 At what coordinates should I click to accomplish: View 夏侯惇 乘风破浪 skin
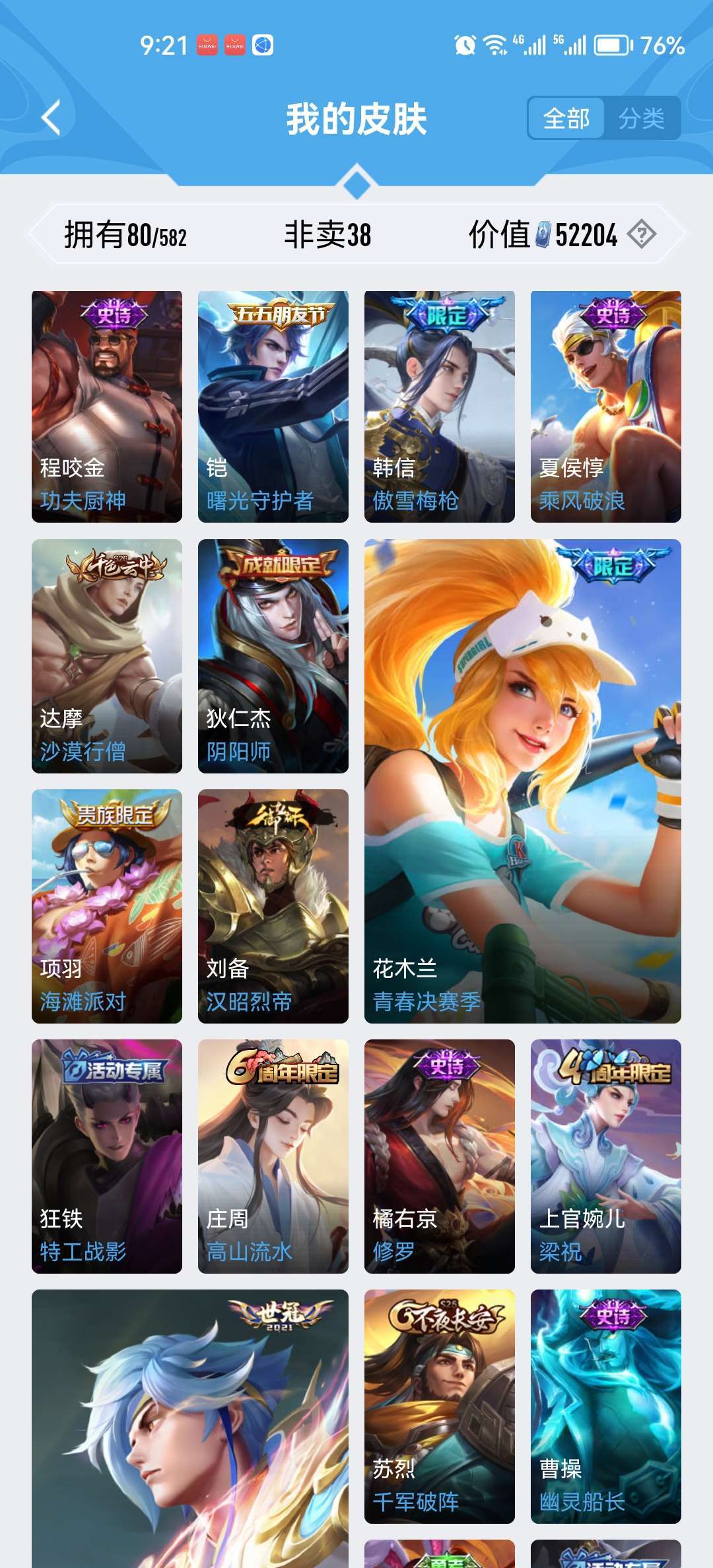tap(606, 407)
